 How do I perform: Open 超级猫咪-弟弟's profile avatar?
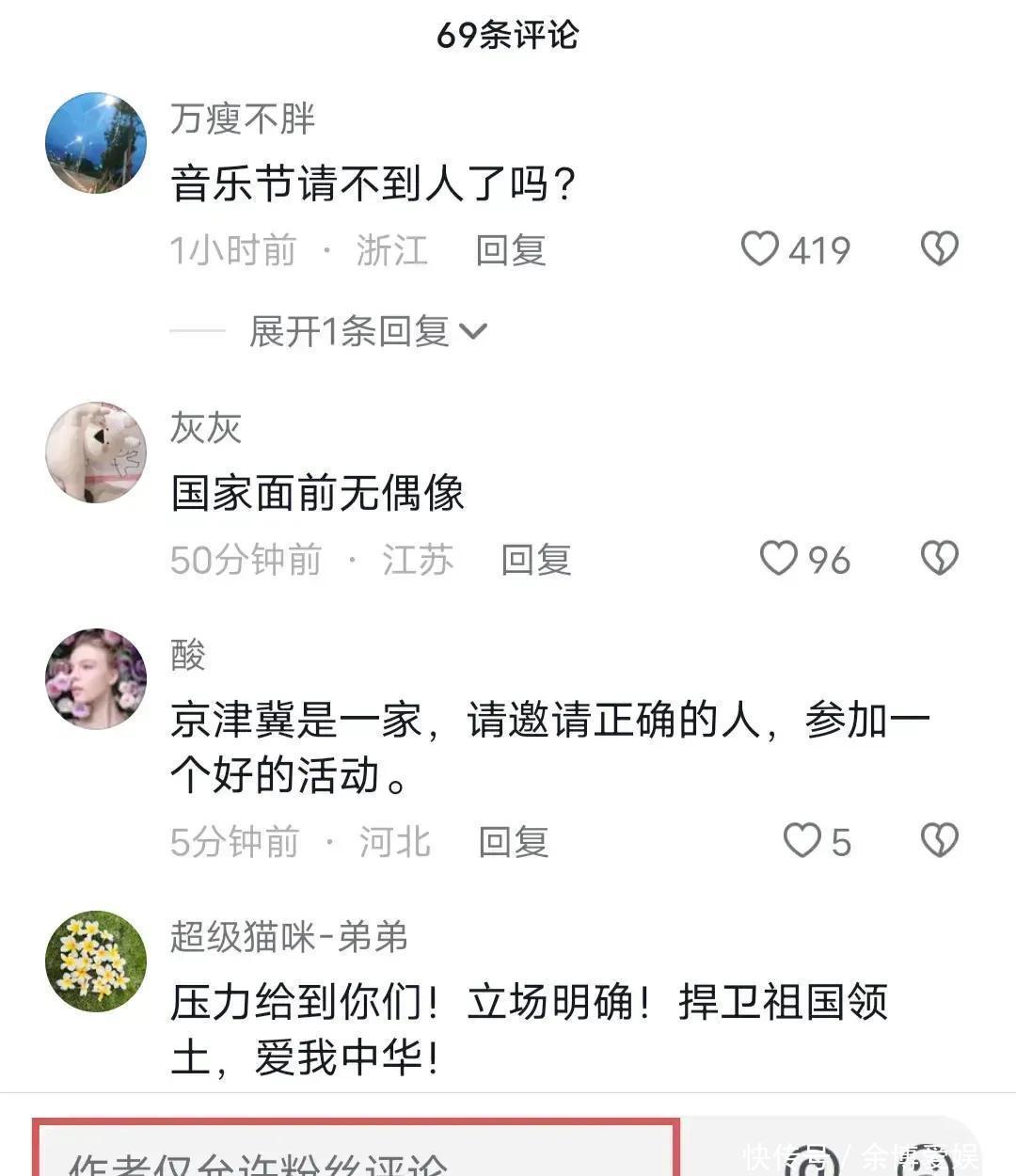pos(96,961)
